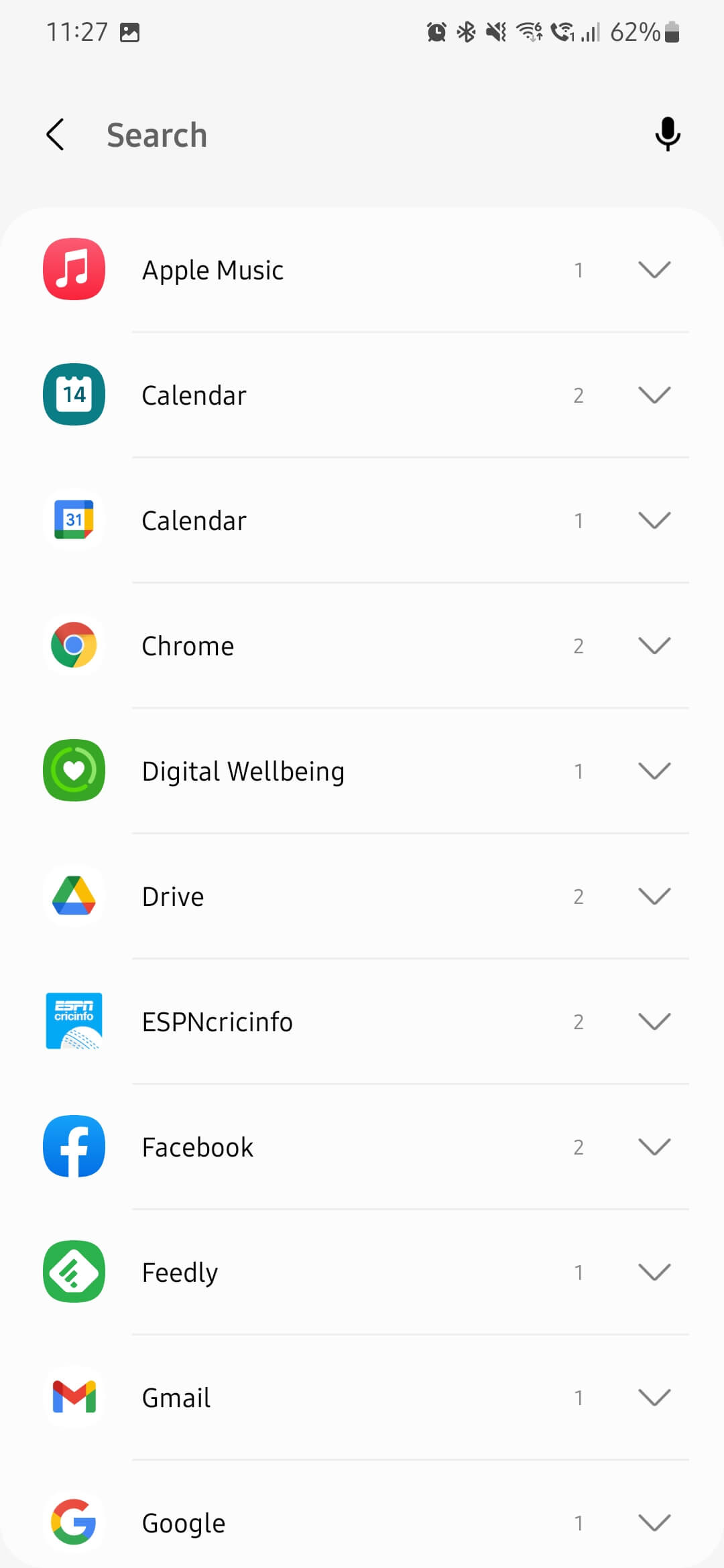Expand the Drive row
724x1568 pixels.
tap(654, 897)
